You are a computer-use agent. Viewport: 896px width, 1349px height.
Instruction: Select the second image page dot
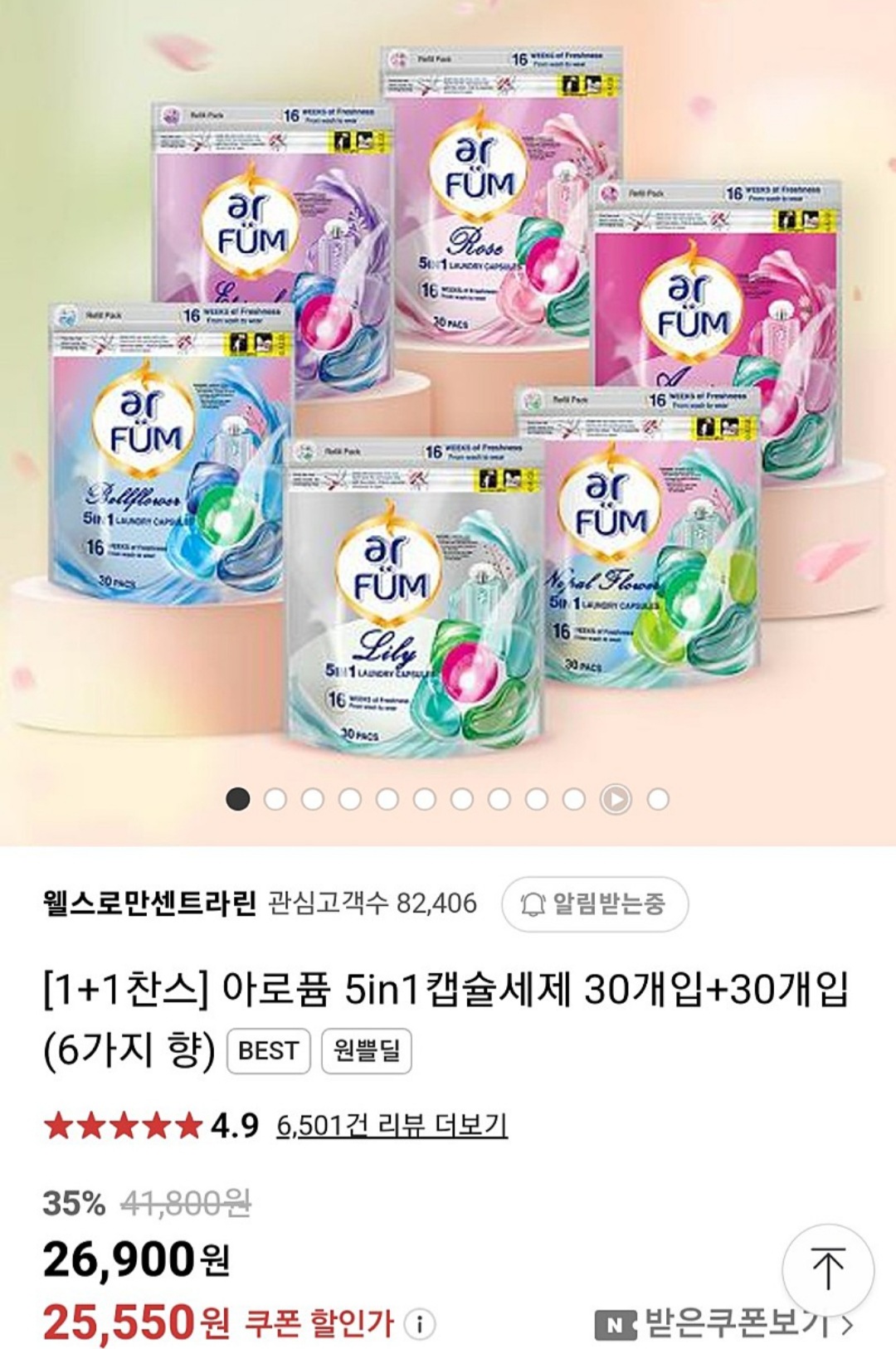[x=275, y=799]
